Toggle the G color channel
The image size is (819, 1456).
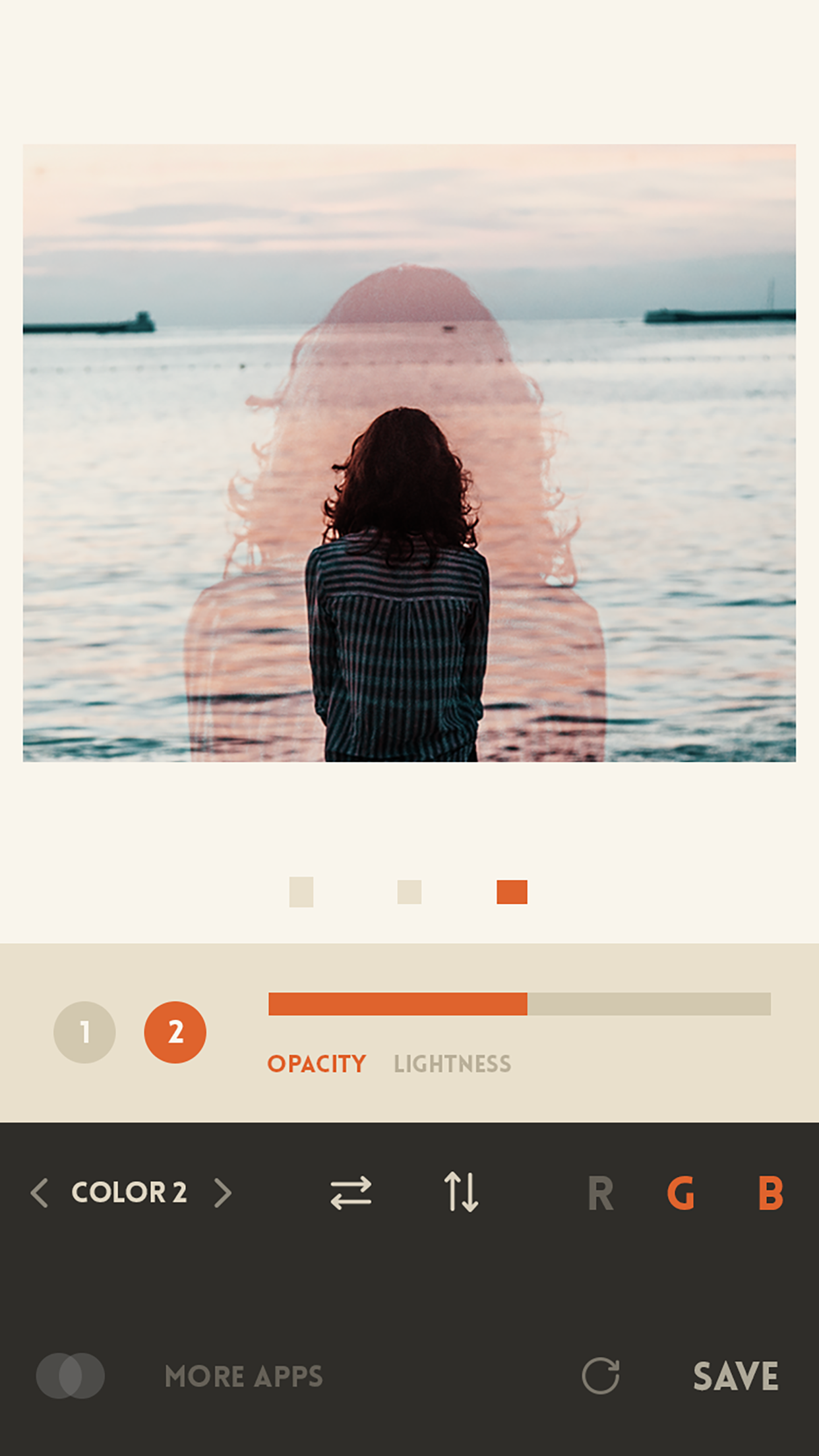[x=681, y=1193]
